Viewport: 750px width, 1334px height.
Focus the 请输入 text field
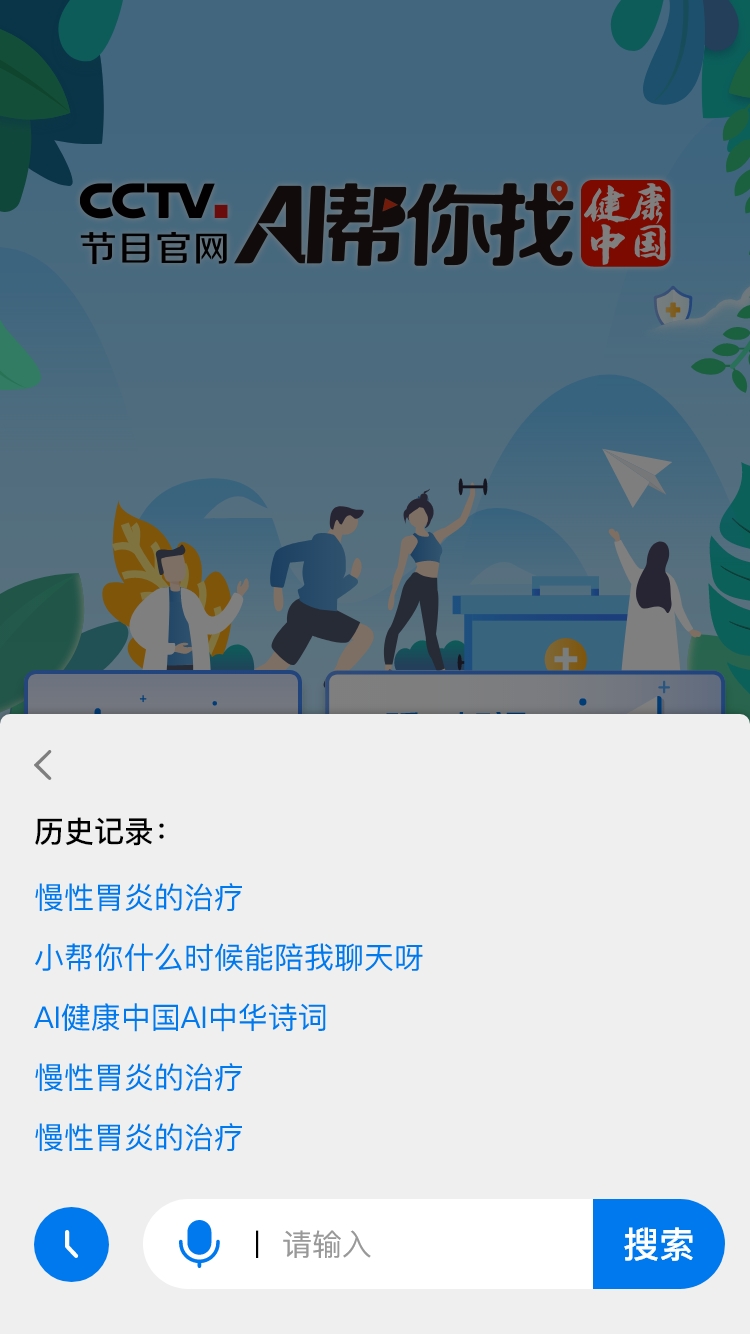[x=420, y=1244]
